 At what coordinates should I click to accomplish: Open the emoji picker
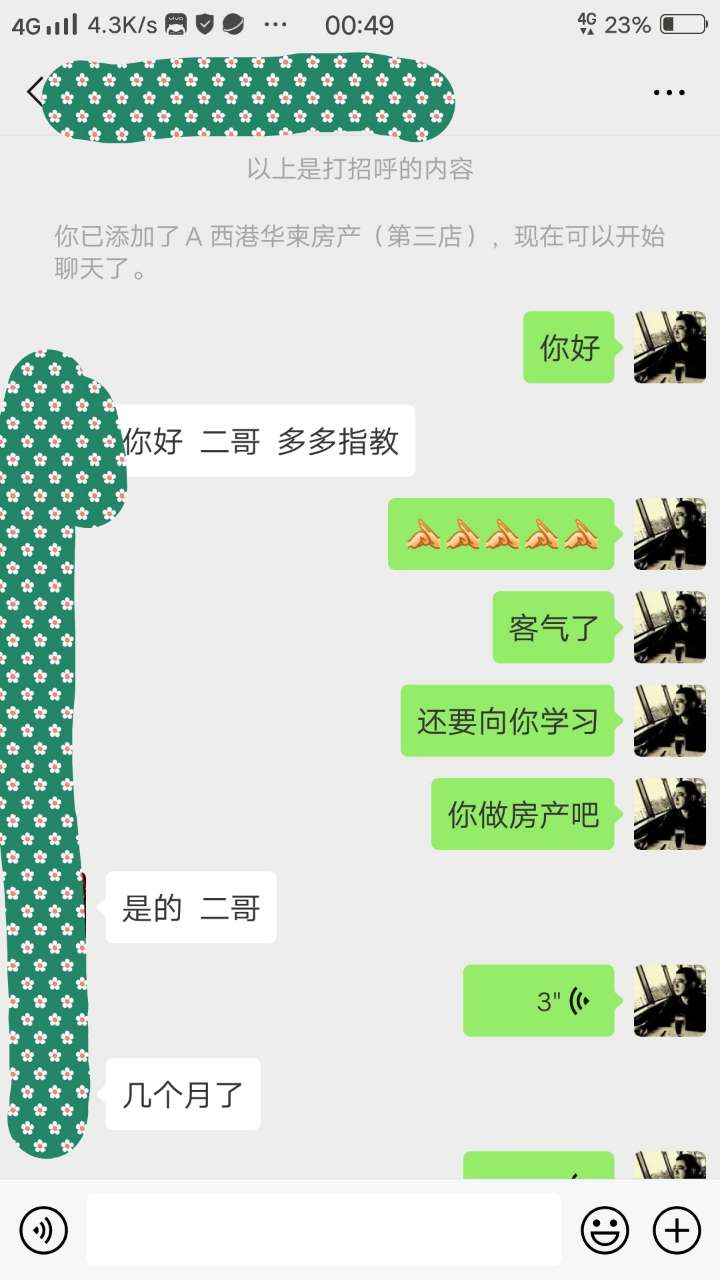coord(605,1229)
